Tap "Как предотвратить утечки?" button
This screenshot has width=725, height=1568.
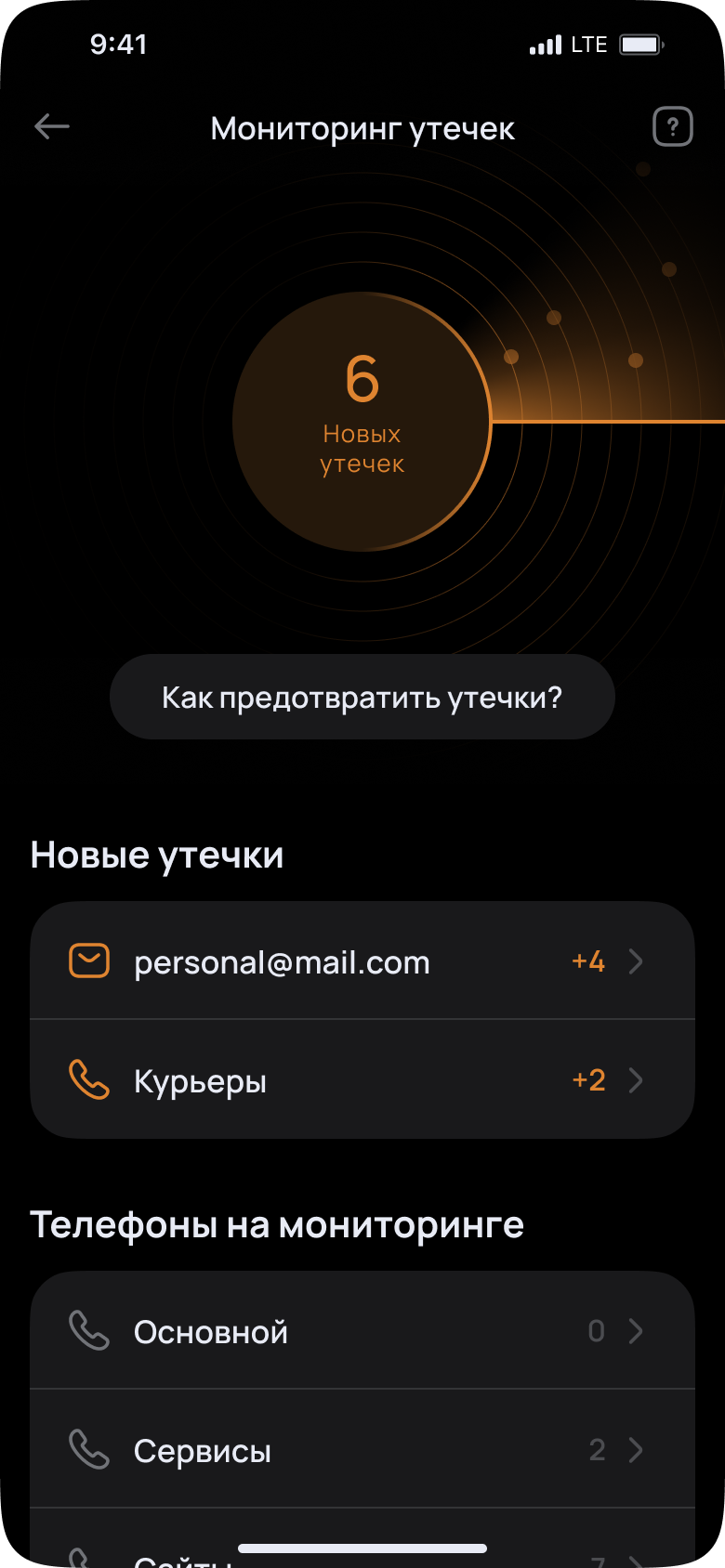click(x=362, y=697)
